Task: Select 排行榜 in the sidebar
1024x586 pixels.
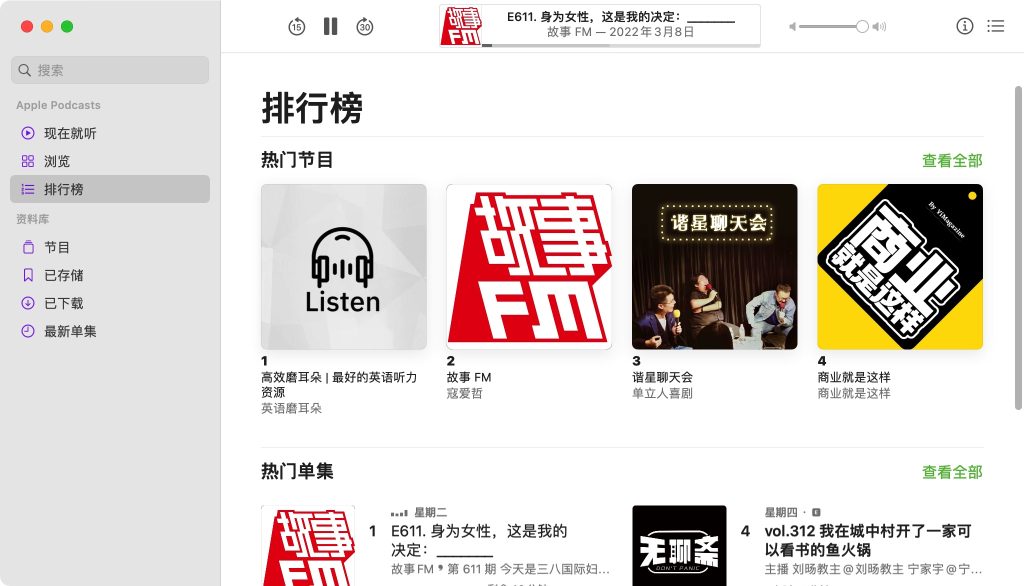Action: coord(64,189)
